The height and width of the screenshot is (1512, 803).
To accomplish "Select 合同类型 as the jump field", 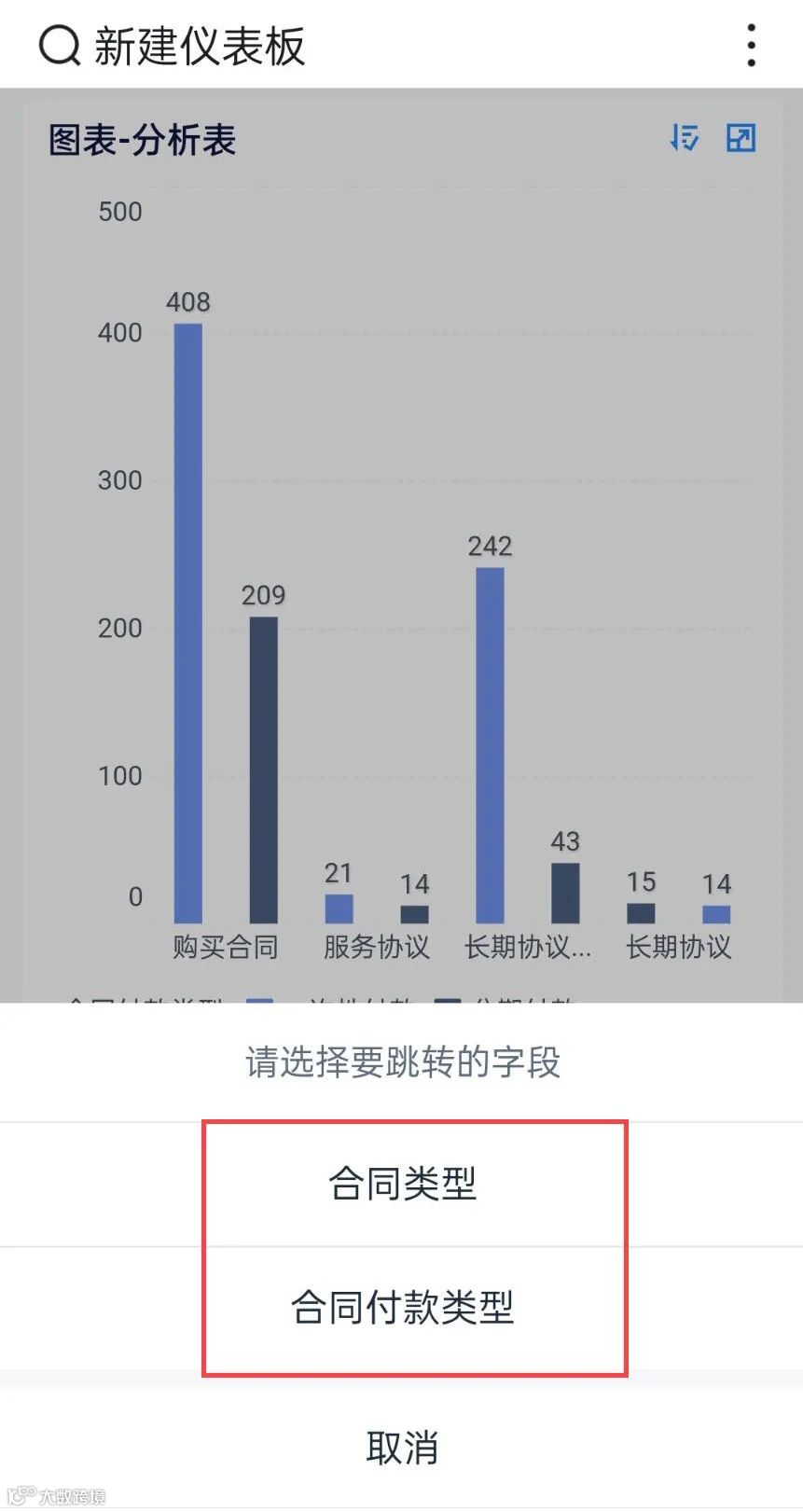I will pos(401,1184).
